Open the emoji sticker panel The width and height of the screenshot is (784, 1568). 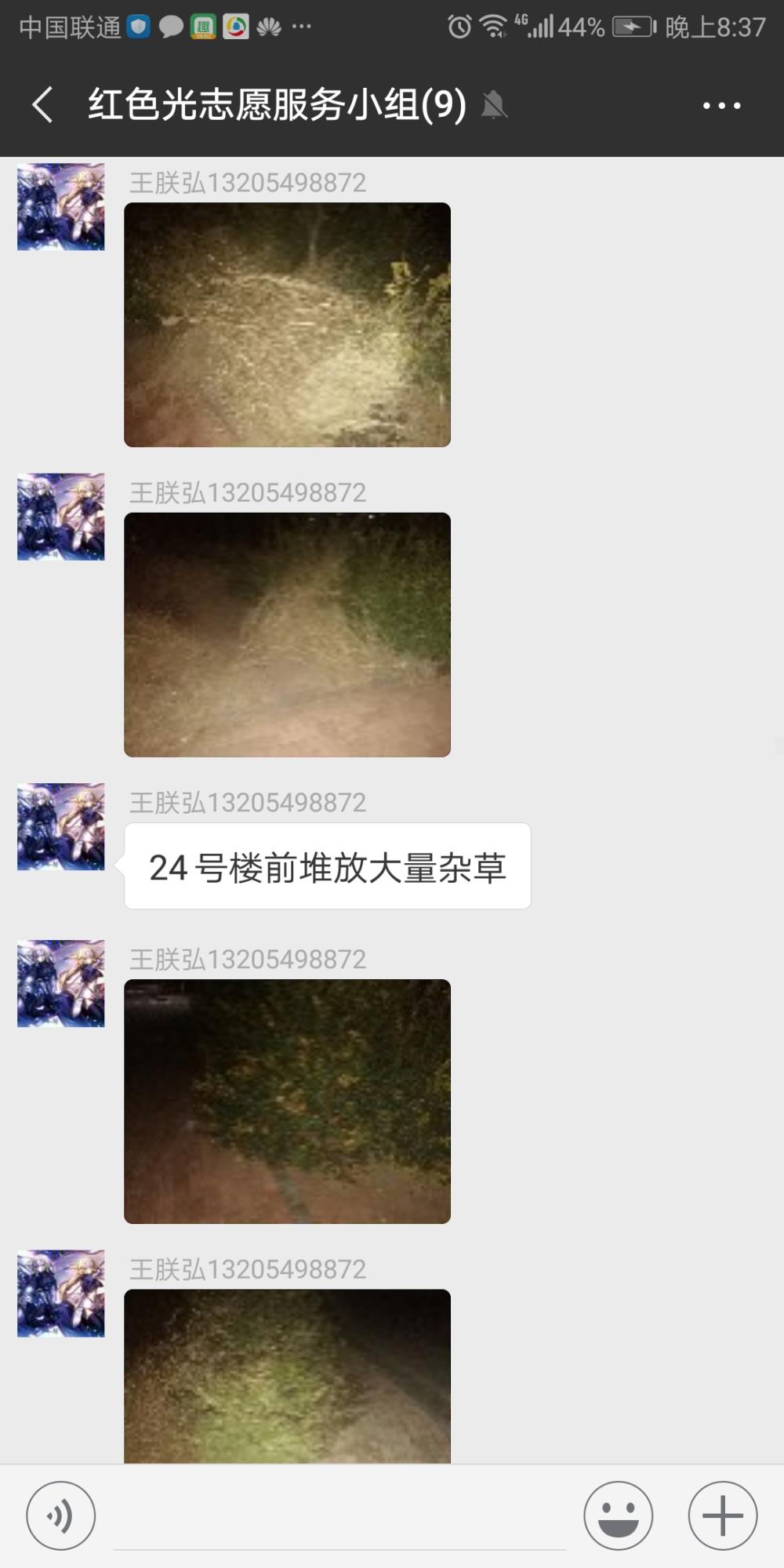point(619,1515)
